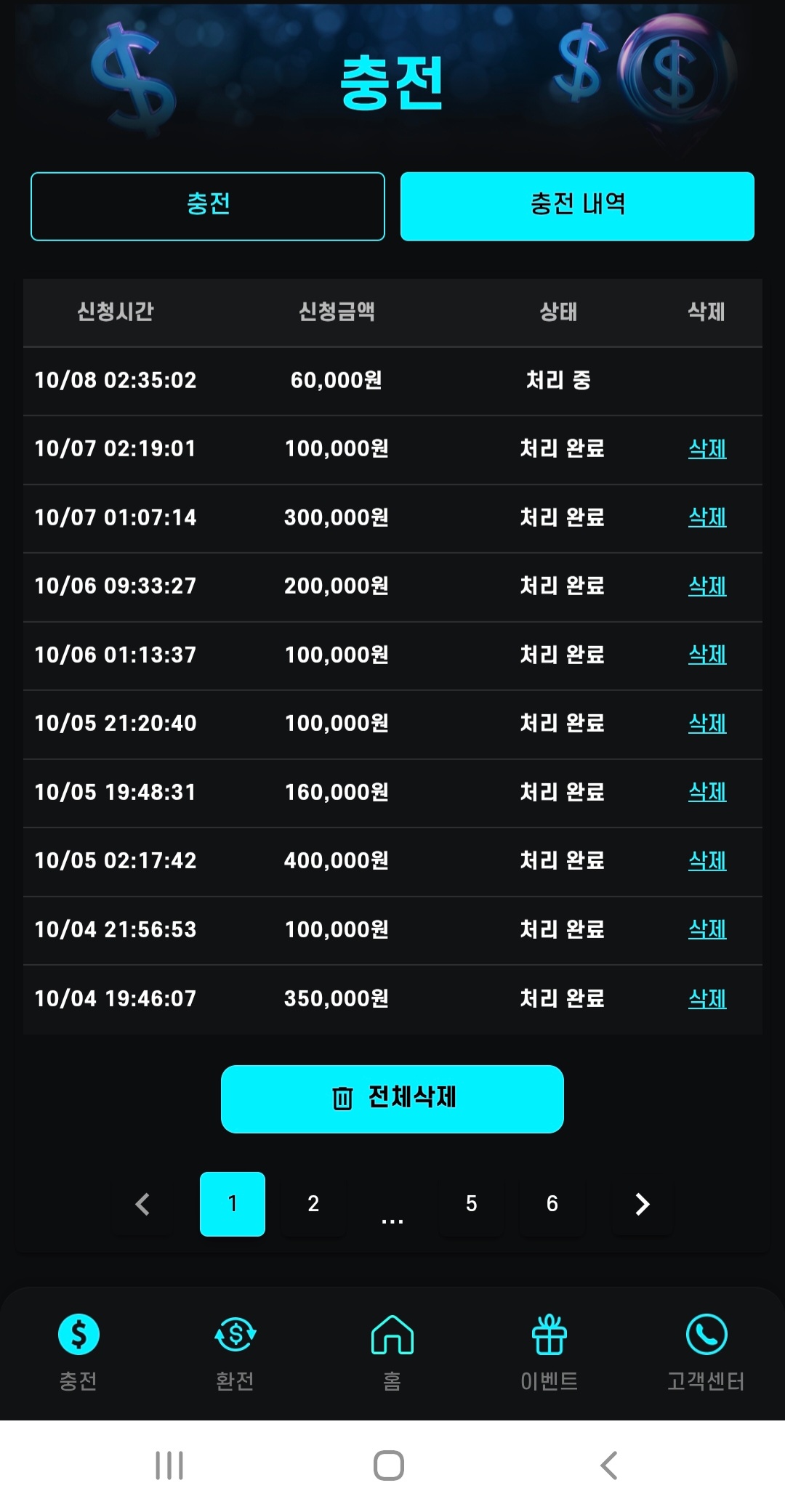Switch to the 충전 tab at top
Viewport: 785px width, 1512px height.
(x=207, y=206)
